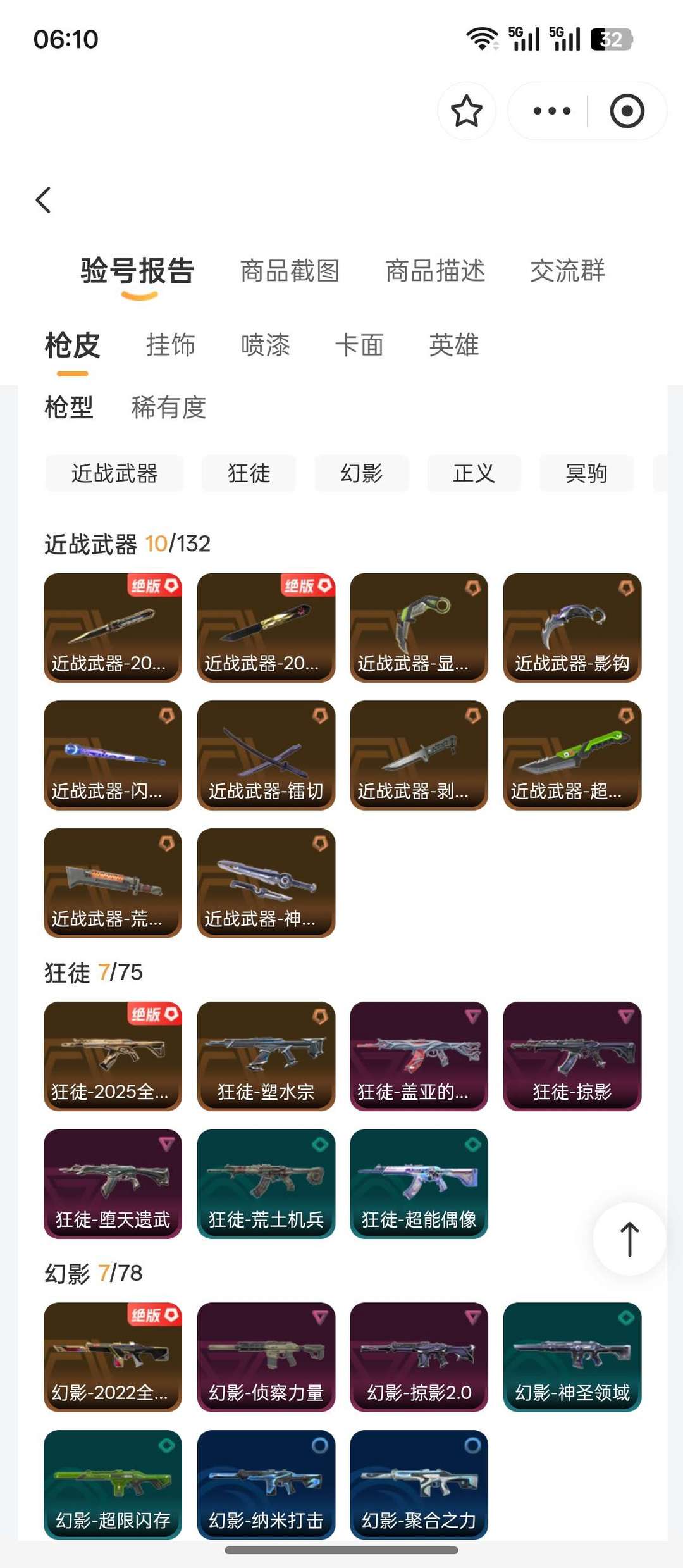Switch to the 商品截图 tab
Viewport: 683px width, 1568px height.
290,271
